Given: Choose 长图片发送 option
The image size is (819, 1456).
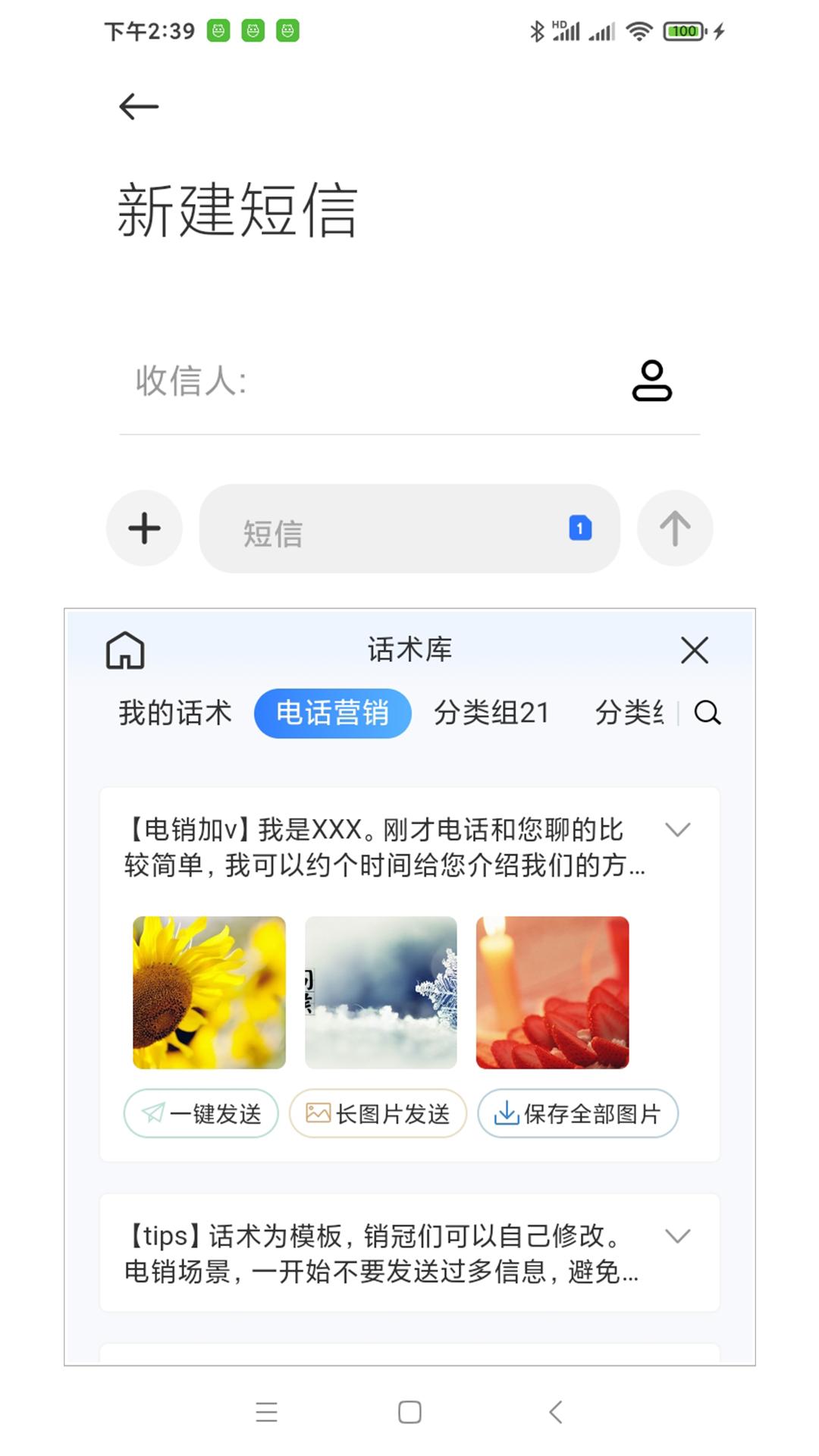Looking at the screenshot, I should tap(378, 1113).
